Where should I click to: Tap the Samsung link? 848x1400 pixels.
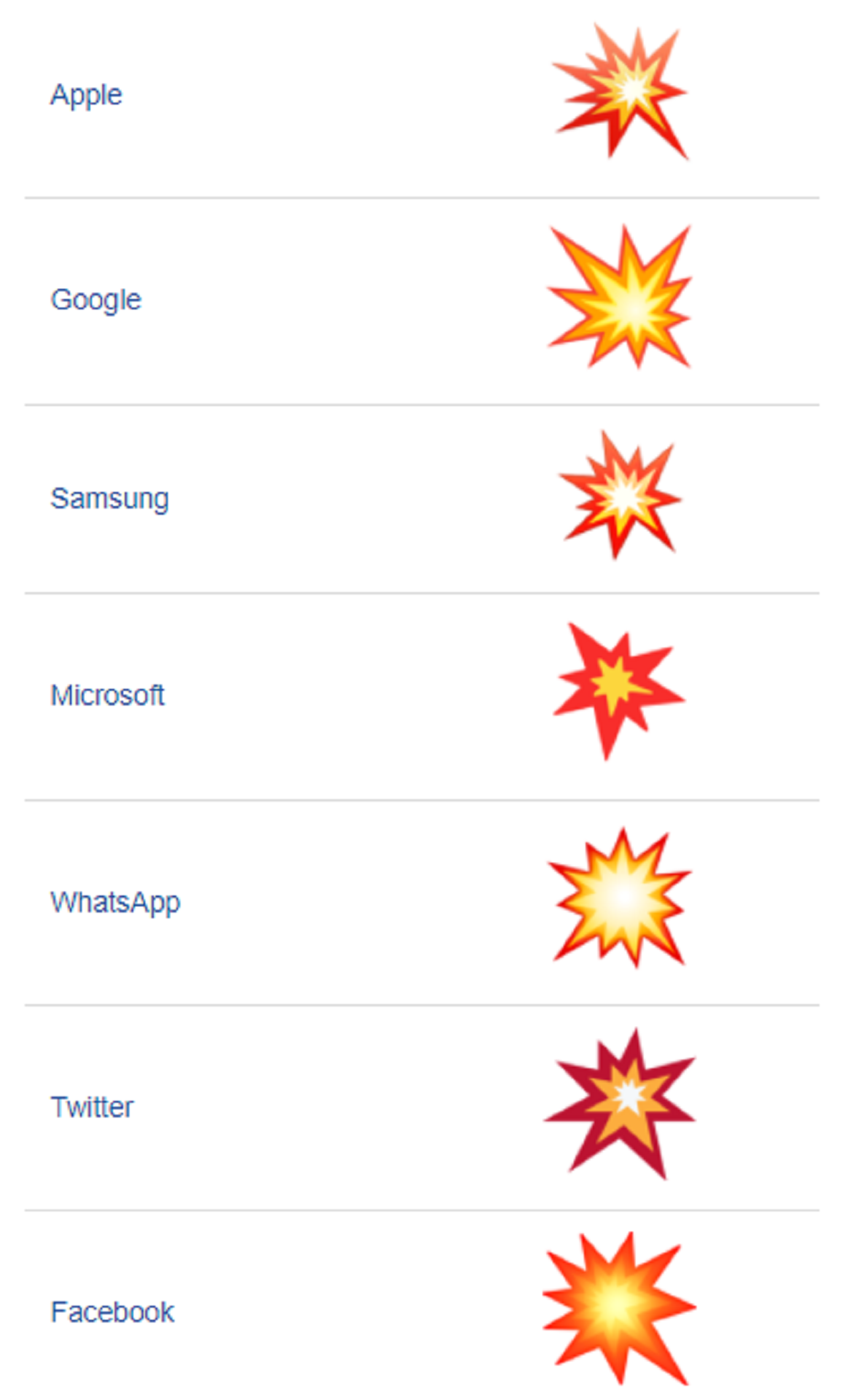point(109,499)
